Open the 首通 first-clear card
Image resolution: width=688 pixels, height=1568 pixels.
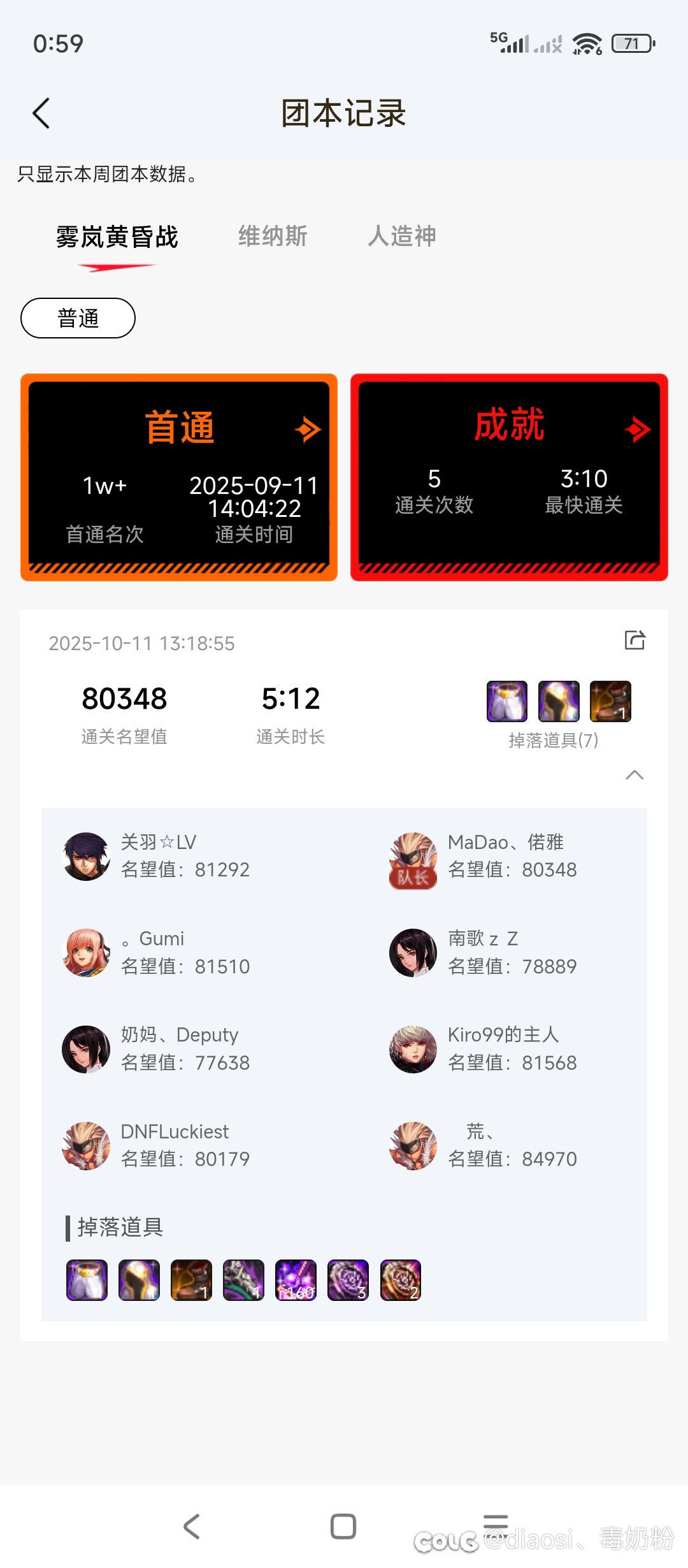[179, 477]
